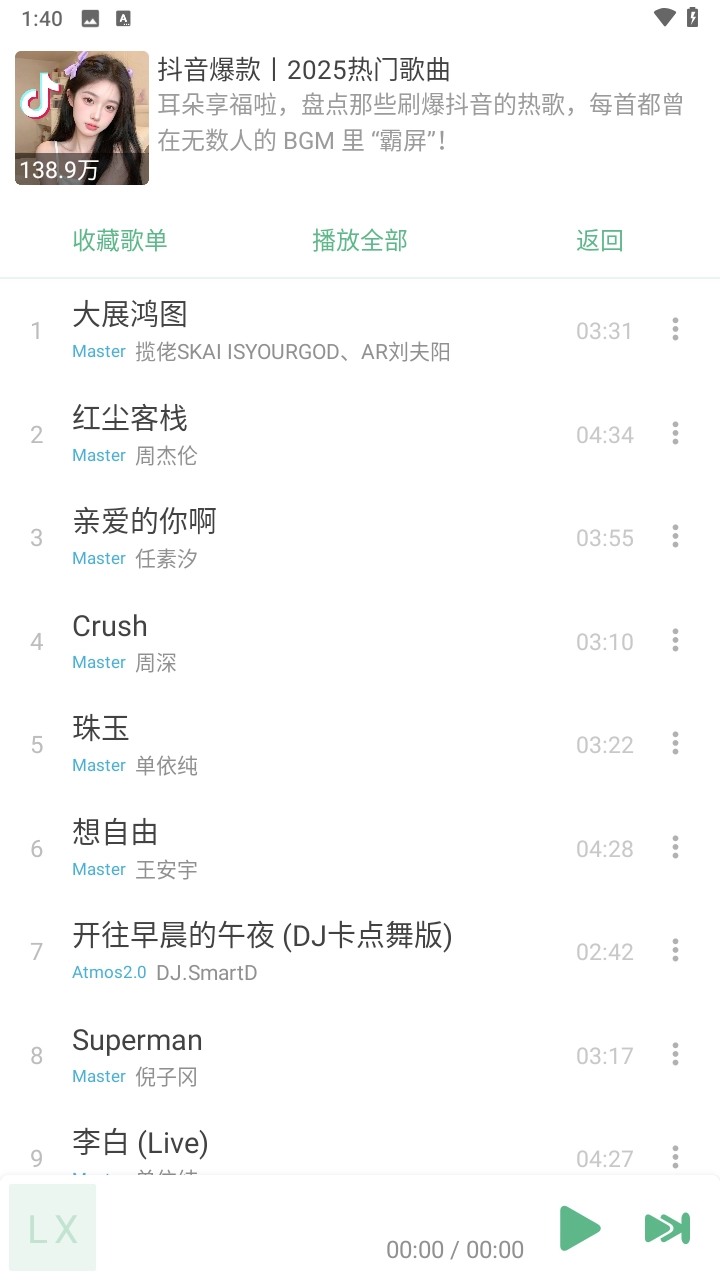Skip to the next track
Screen dimensions: 720x1280
tap(667, 1228)
